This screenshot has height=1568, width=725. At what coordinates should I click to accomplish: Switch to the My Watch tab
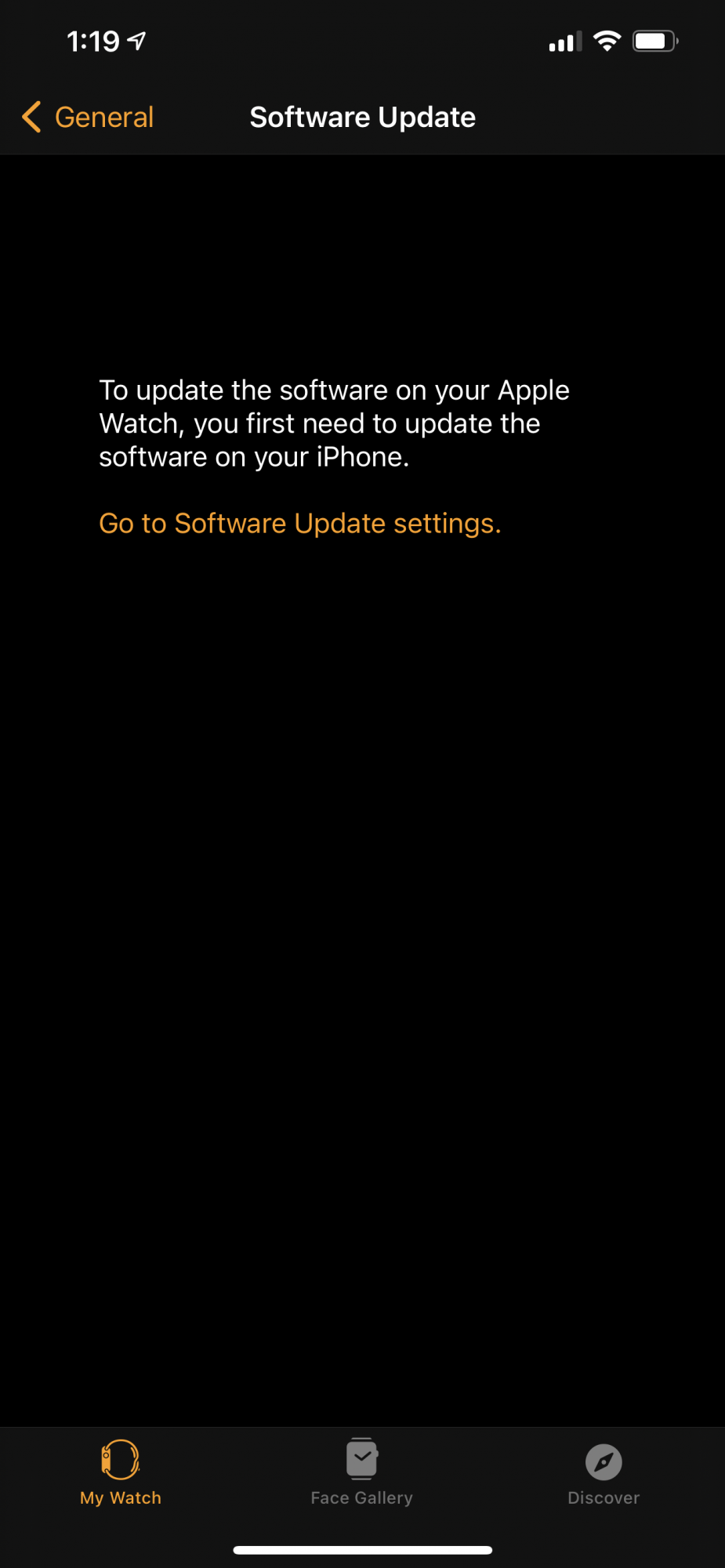coord(121,1472)
